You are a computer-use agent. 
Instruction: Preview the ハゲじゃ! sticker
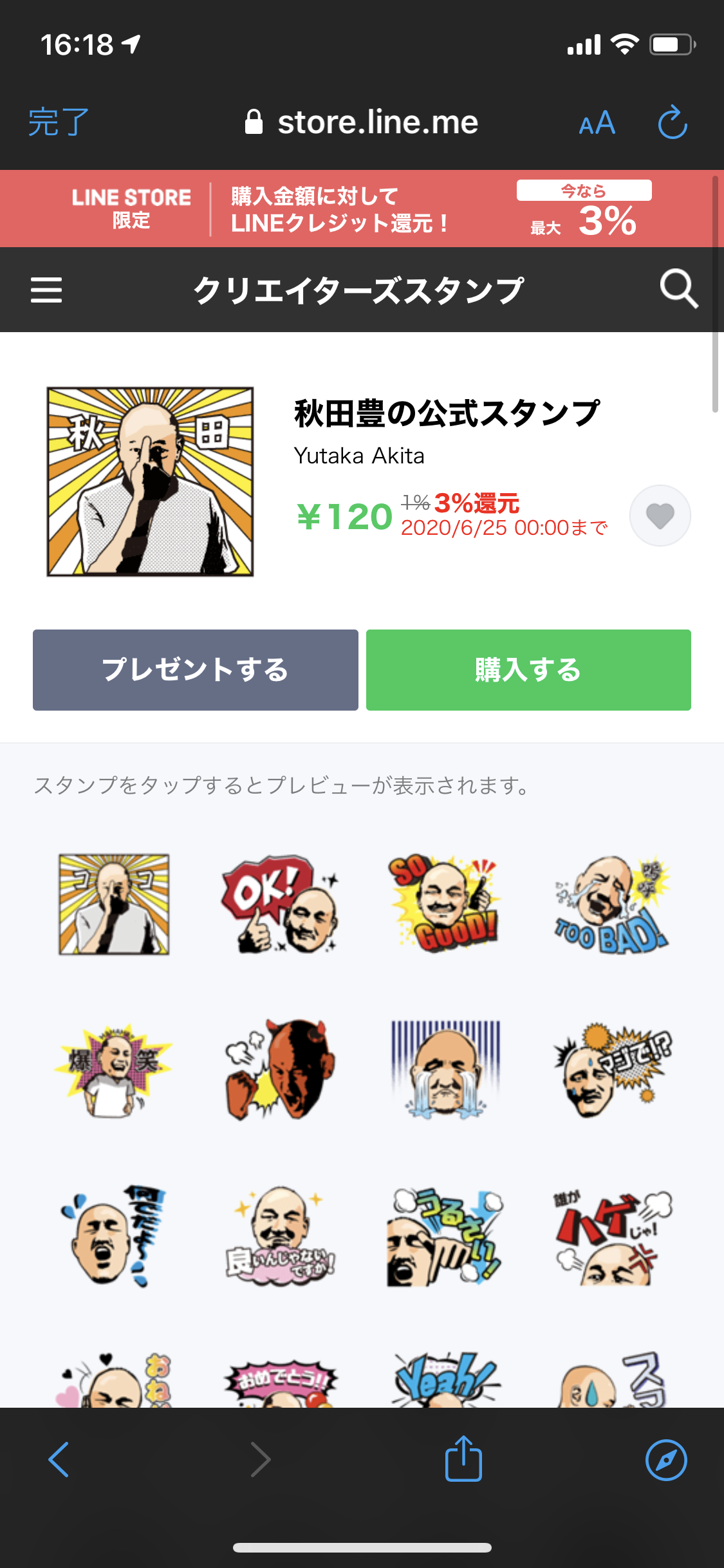[611, 1236]
